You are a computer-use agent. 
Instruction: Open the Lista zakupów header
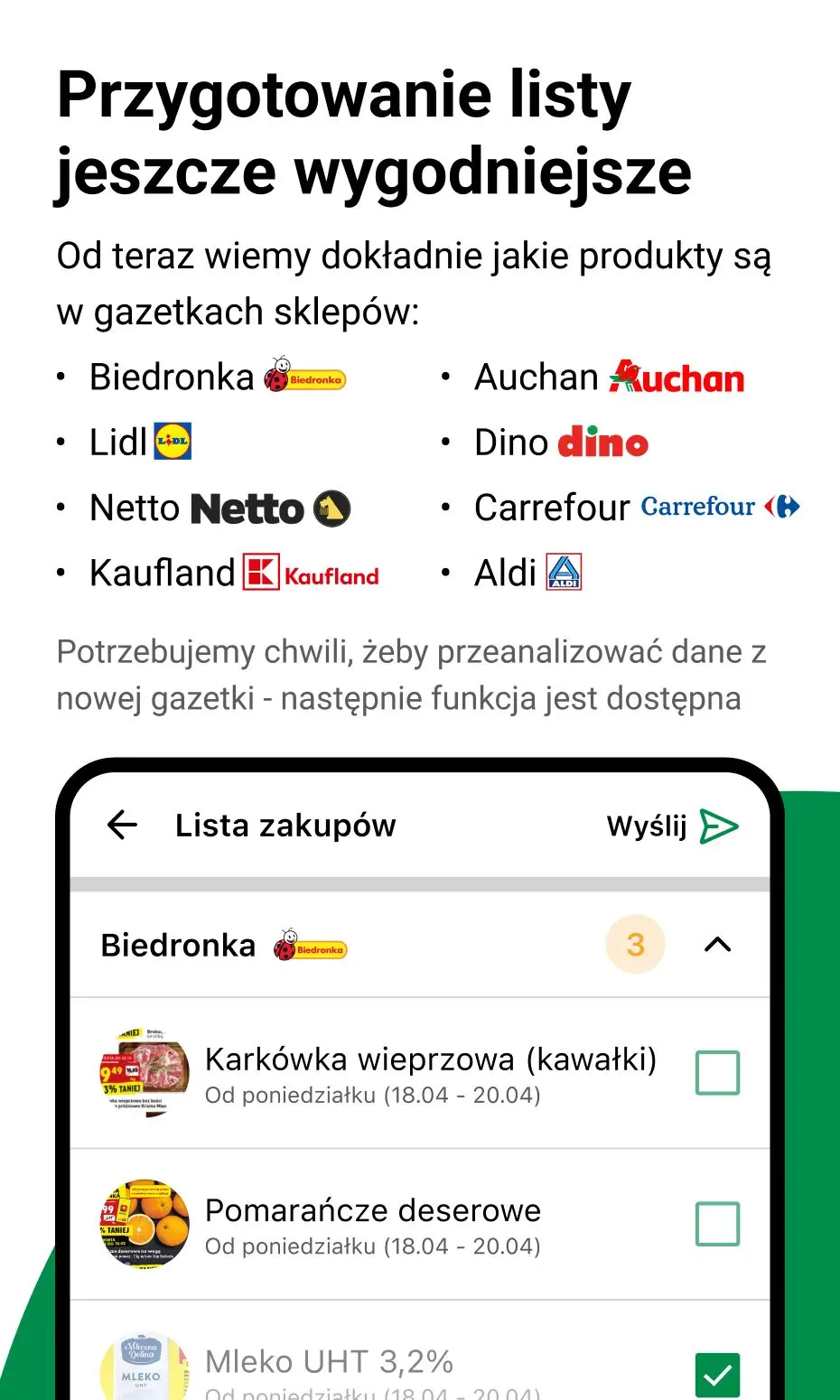click(285, 825)
